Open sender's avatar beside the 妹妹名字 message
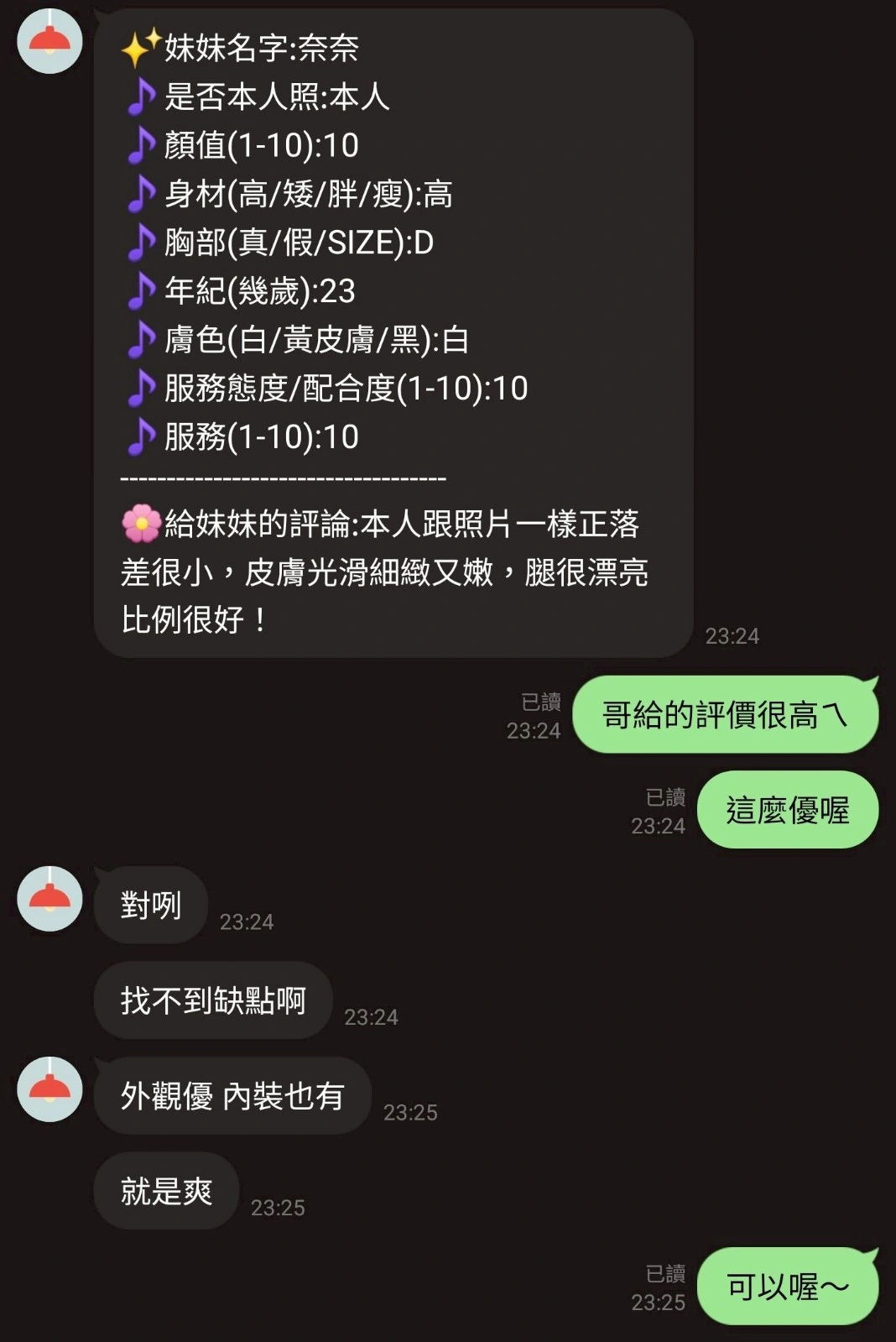This screenshot has width=896, height=1342. click(49, 42)
